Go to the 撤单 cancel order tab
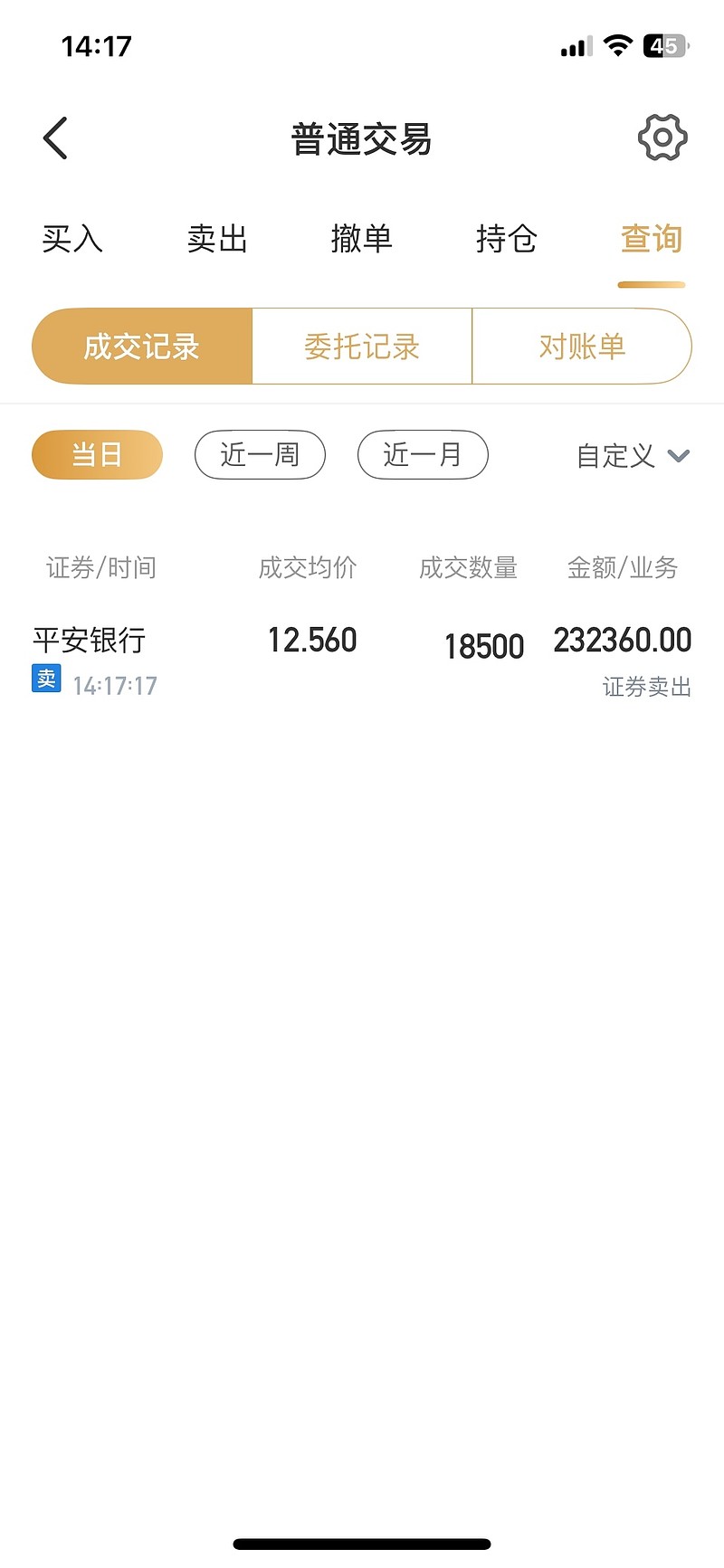The image size is (724, 1568). pos(362,239)
